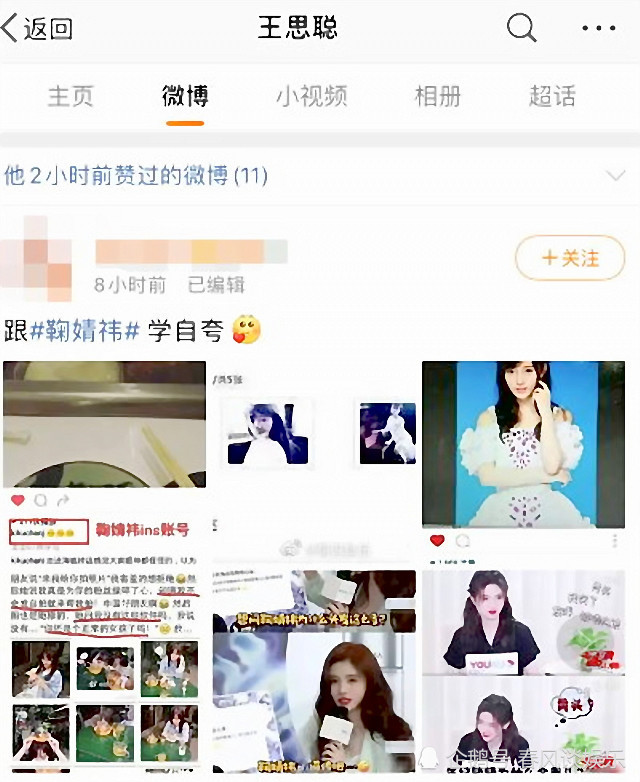The width and height of the screenshot is (640, 782).
Task: Switch to the 主页 tab
Action: coord(71,96)
